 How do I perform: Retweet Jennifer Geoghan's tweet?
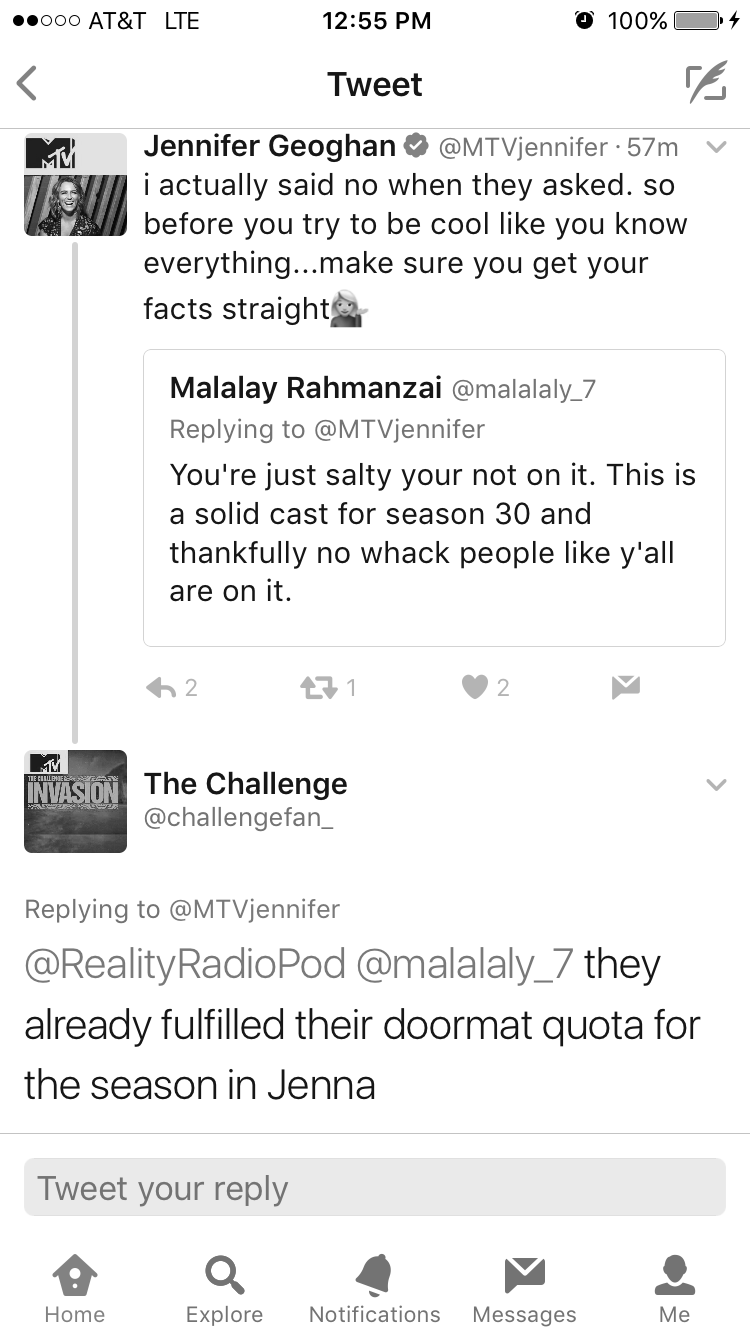point(329,687)
